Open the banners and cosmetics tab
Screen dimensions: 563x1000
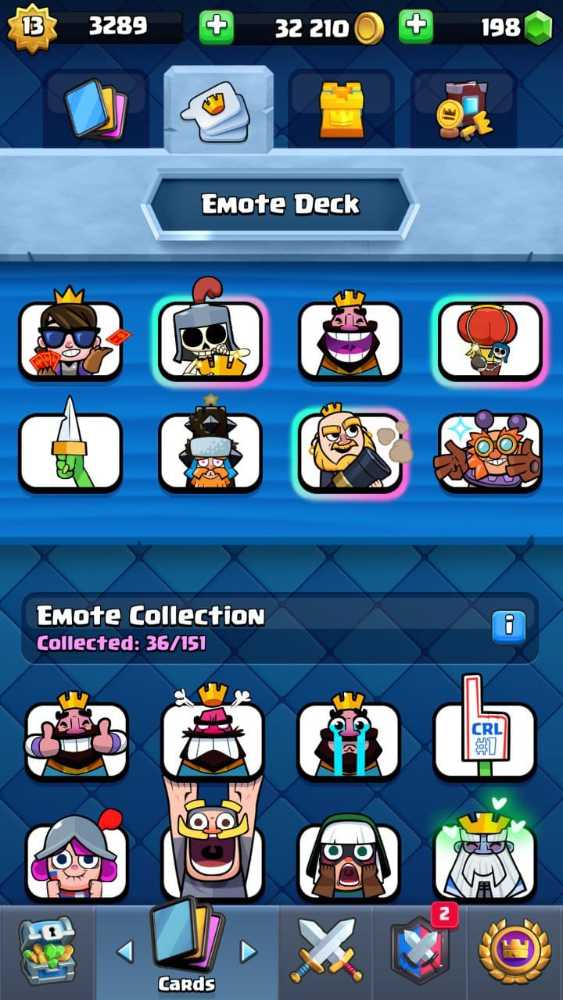[x=464, y=108]
